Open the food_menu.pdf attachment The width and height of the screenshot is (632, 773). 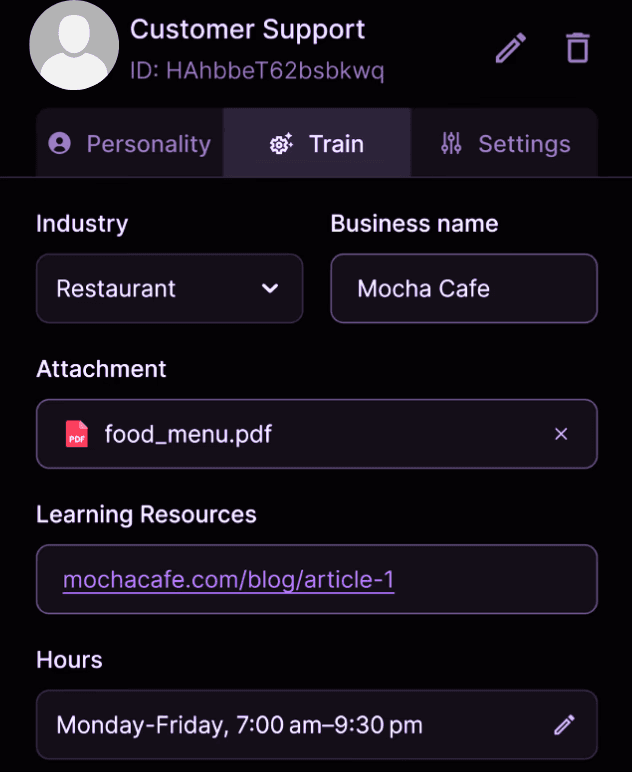(188, 434)
